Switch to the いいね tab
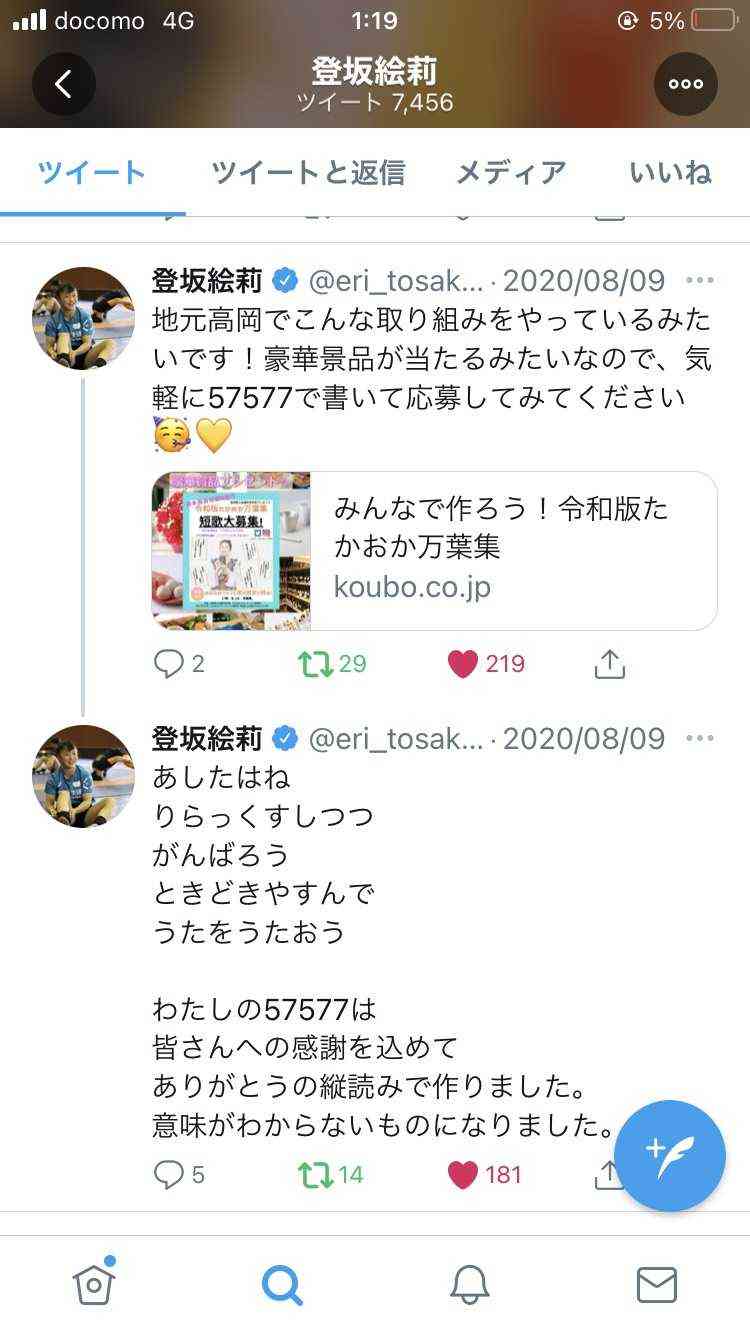 point(670,172)
